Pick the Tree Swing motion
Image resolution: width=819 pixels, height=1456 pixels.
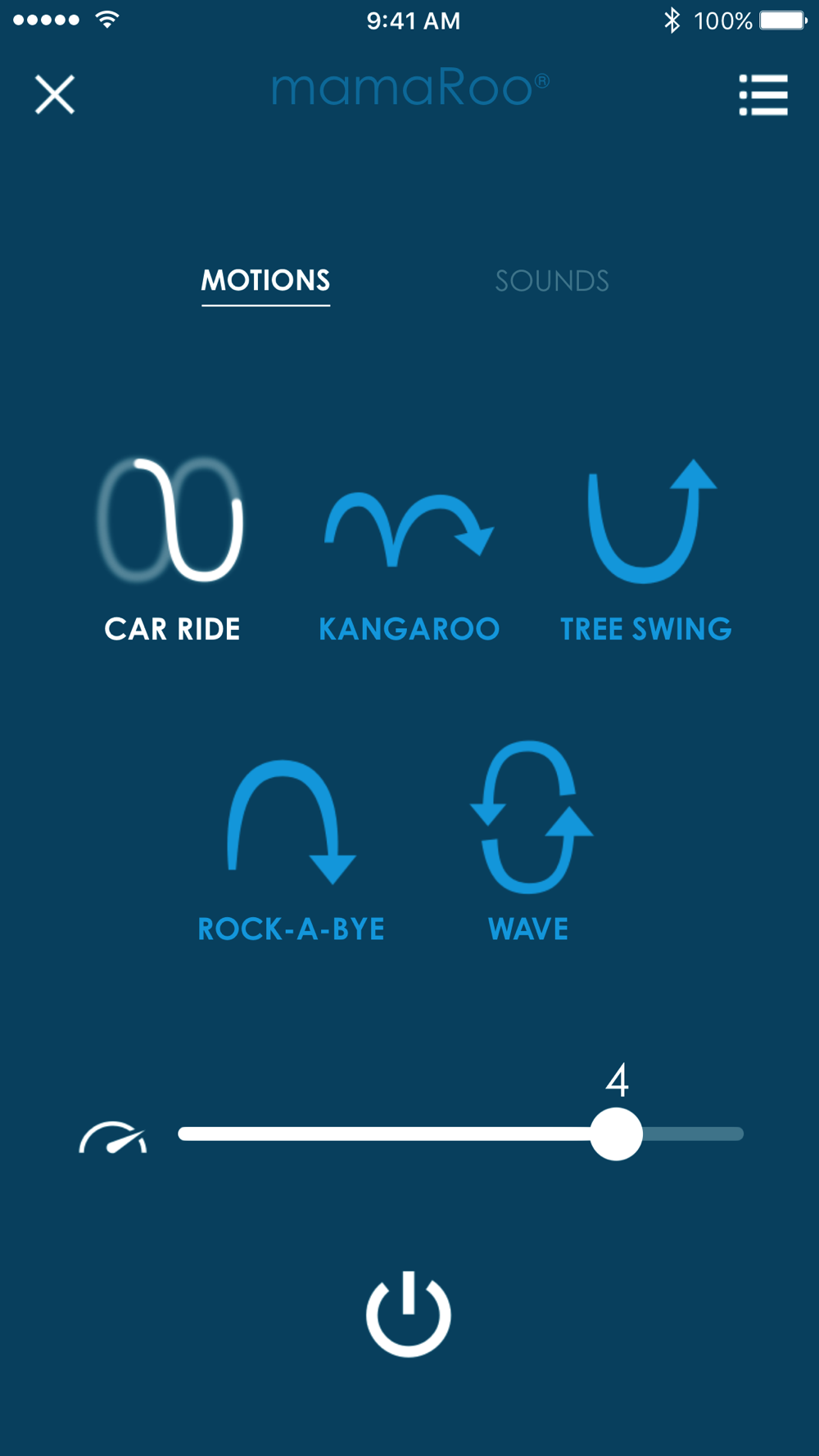[x=646, y=550]
